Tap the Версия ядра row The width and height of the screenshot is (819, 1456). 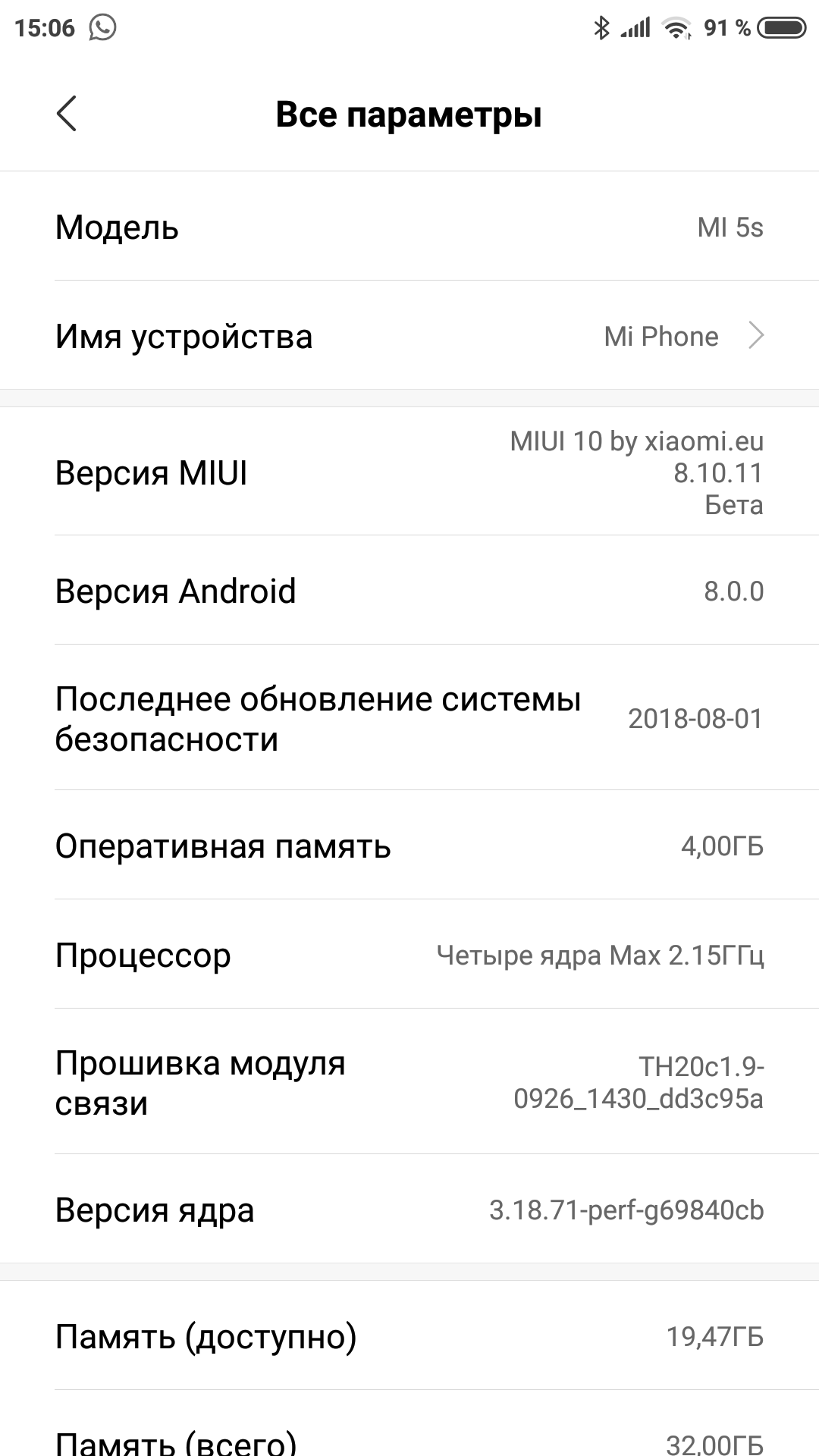click(x=409, y=1210)
